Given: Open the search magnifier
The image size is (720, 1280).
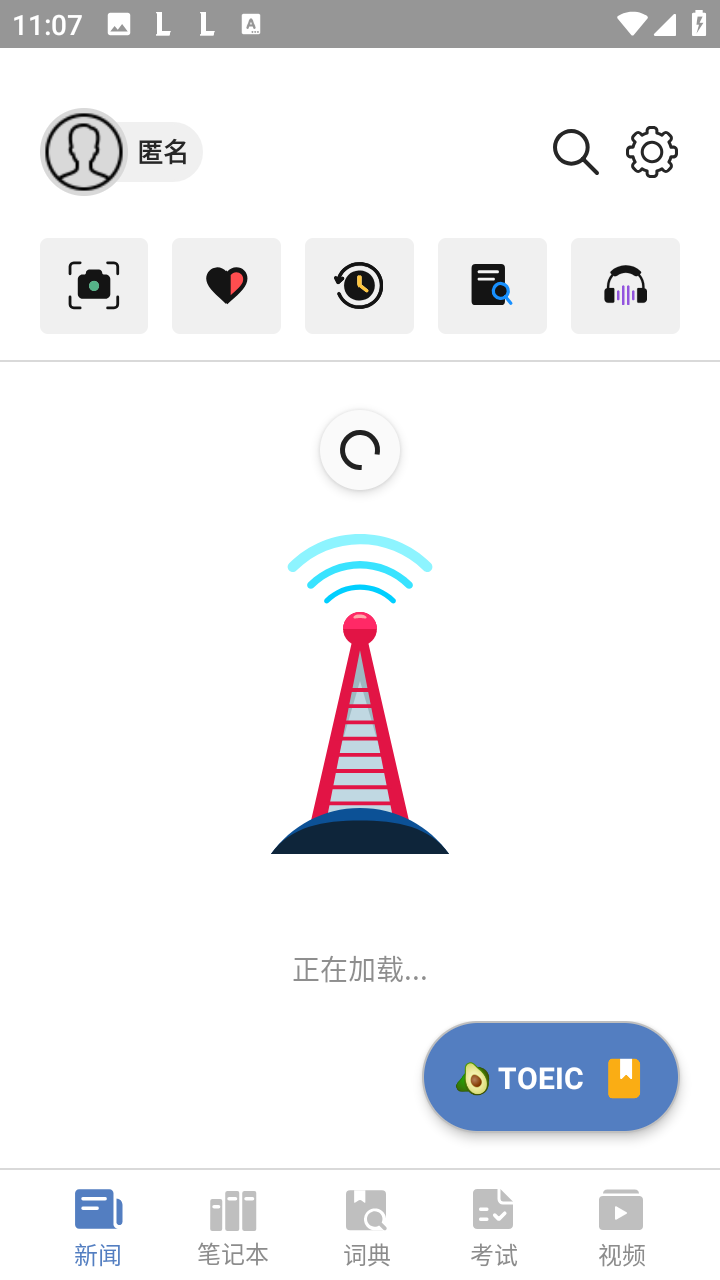Looking at the screenshot, I should click(575, 152).
